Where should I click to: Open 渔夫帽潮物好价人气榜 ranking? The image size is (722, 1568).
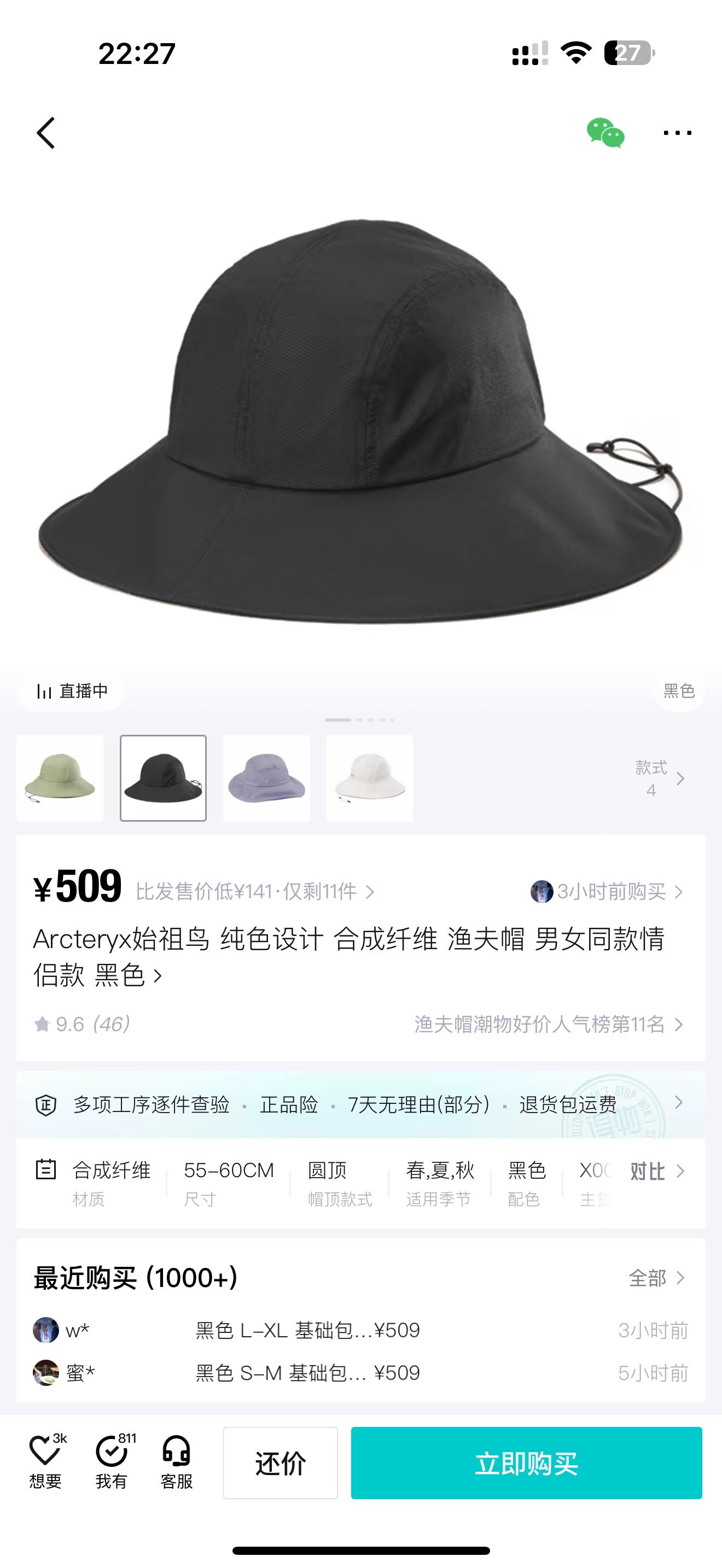click(548, 1025)
